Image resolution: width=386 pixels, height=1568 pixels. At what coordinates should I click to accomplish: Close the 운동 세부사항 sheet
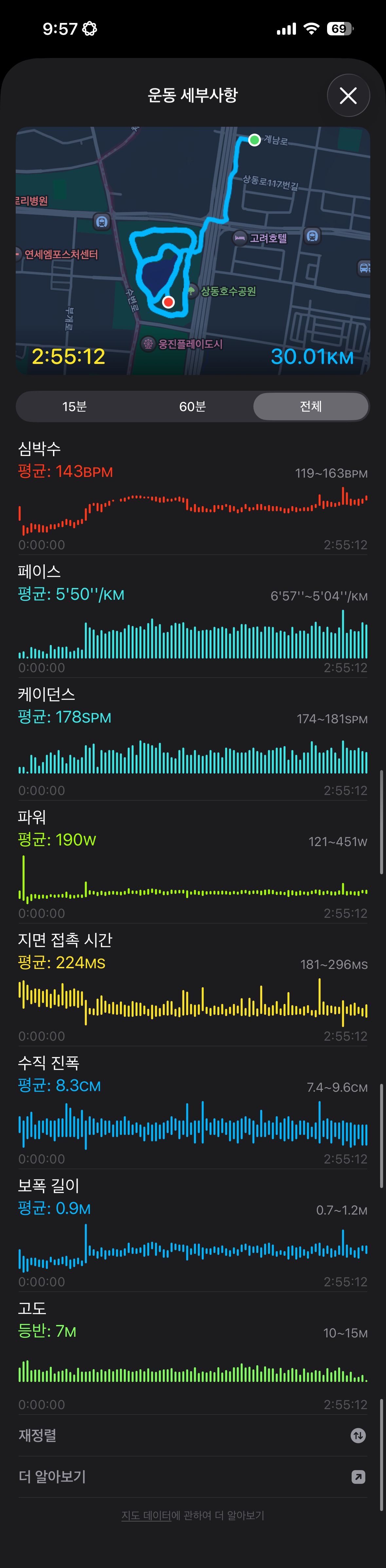point(348,96)
